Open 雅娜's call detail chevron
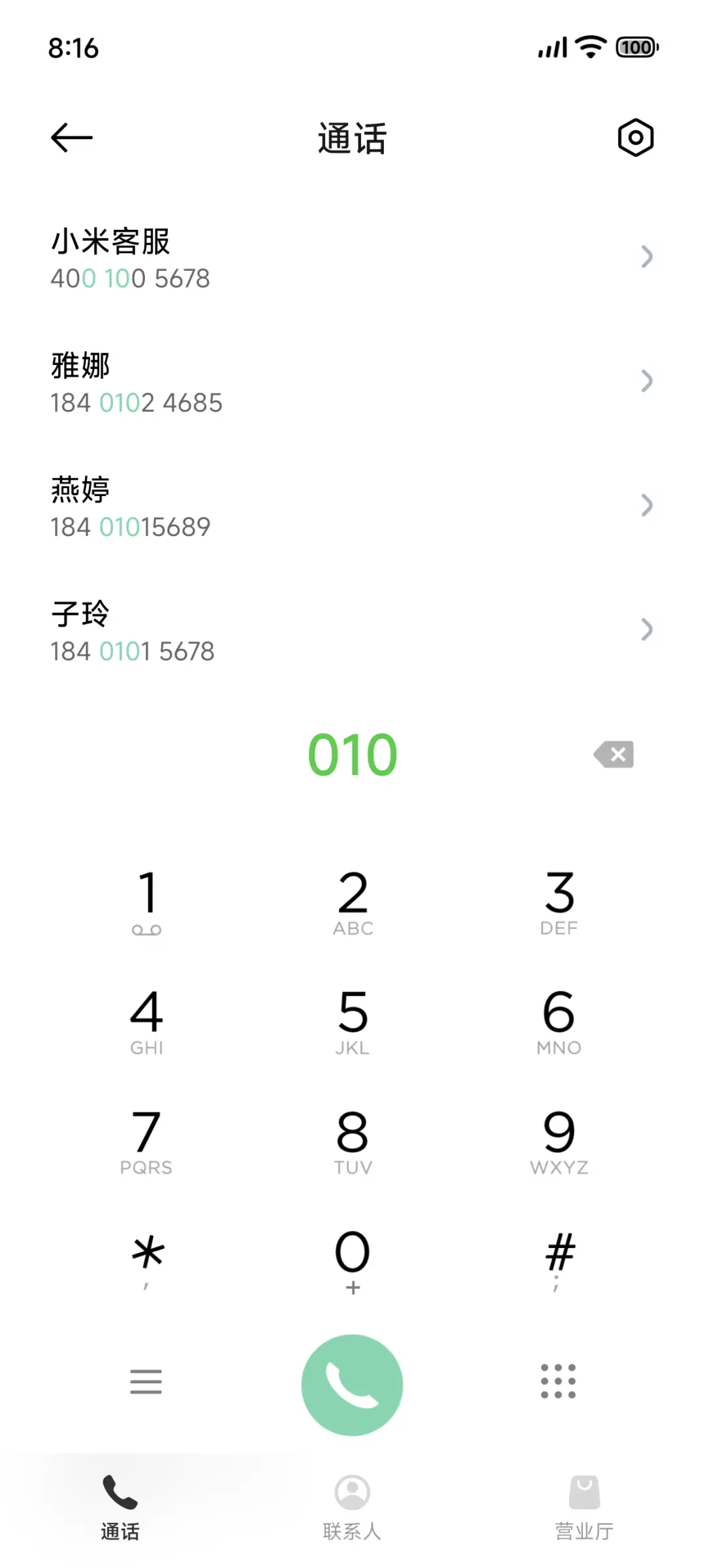The image size is (705, 1568). click(x=646, y=381)
